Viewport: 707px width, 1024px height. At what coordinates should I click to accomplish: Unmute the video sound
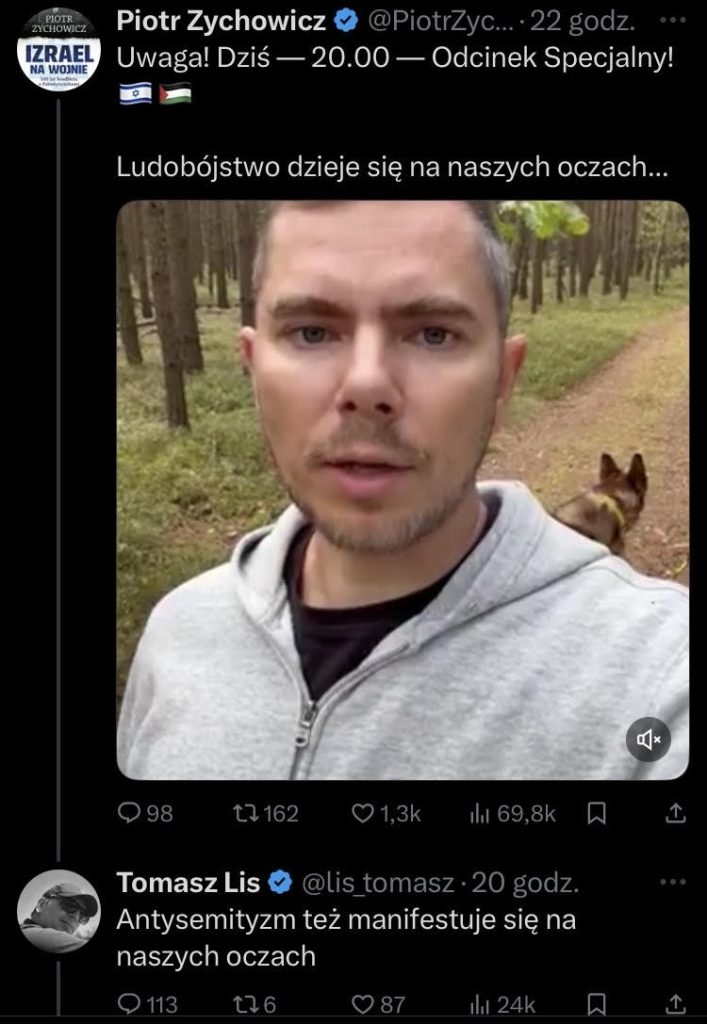click(648, 739)
